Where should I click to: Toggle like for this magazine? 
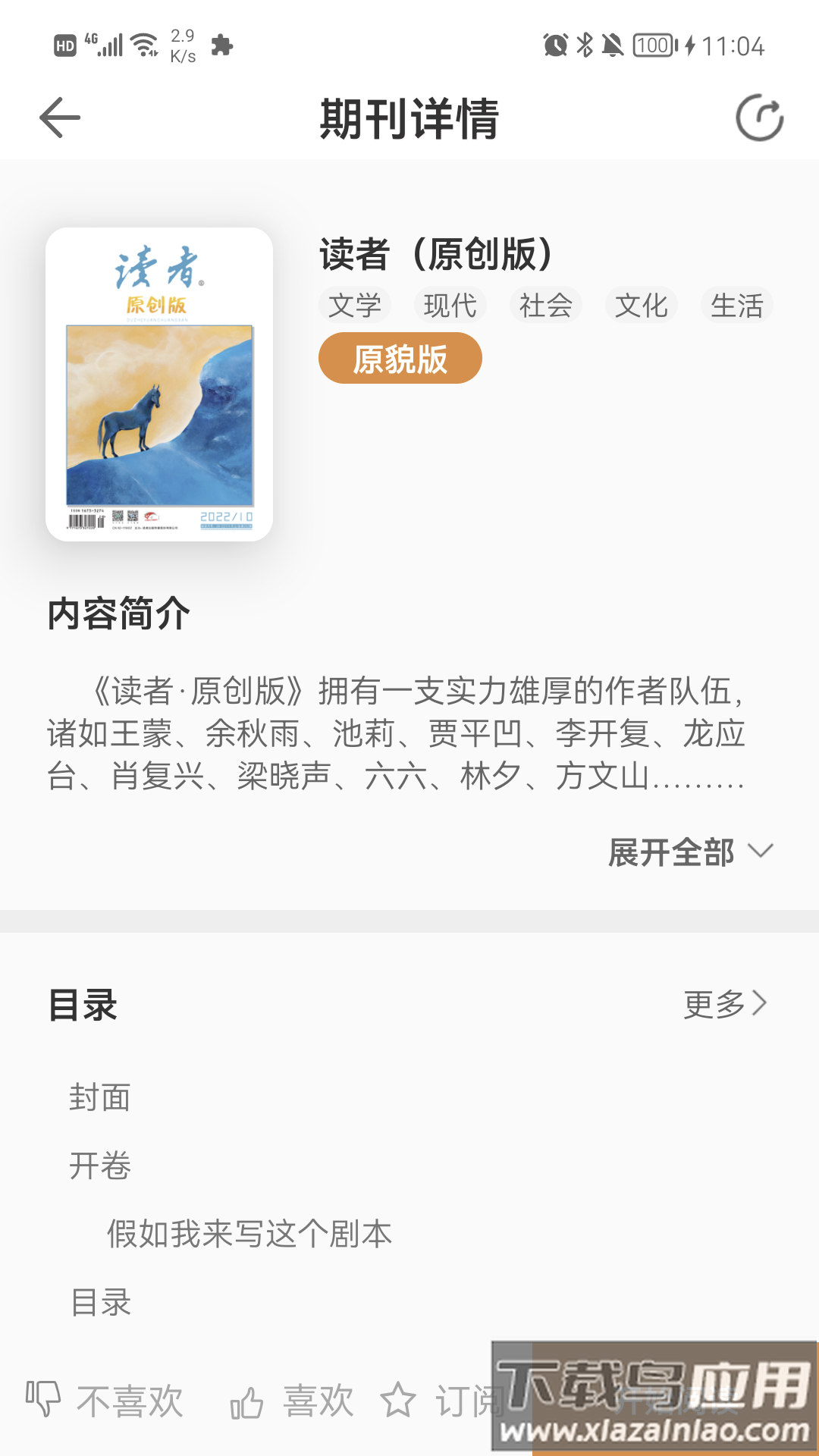(x=296, y=1401)
